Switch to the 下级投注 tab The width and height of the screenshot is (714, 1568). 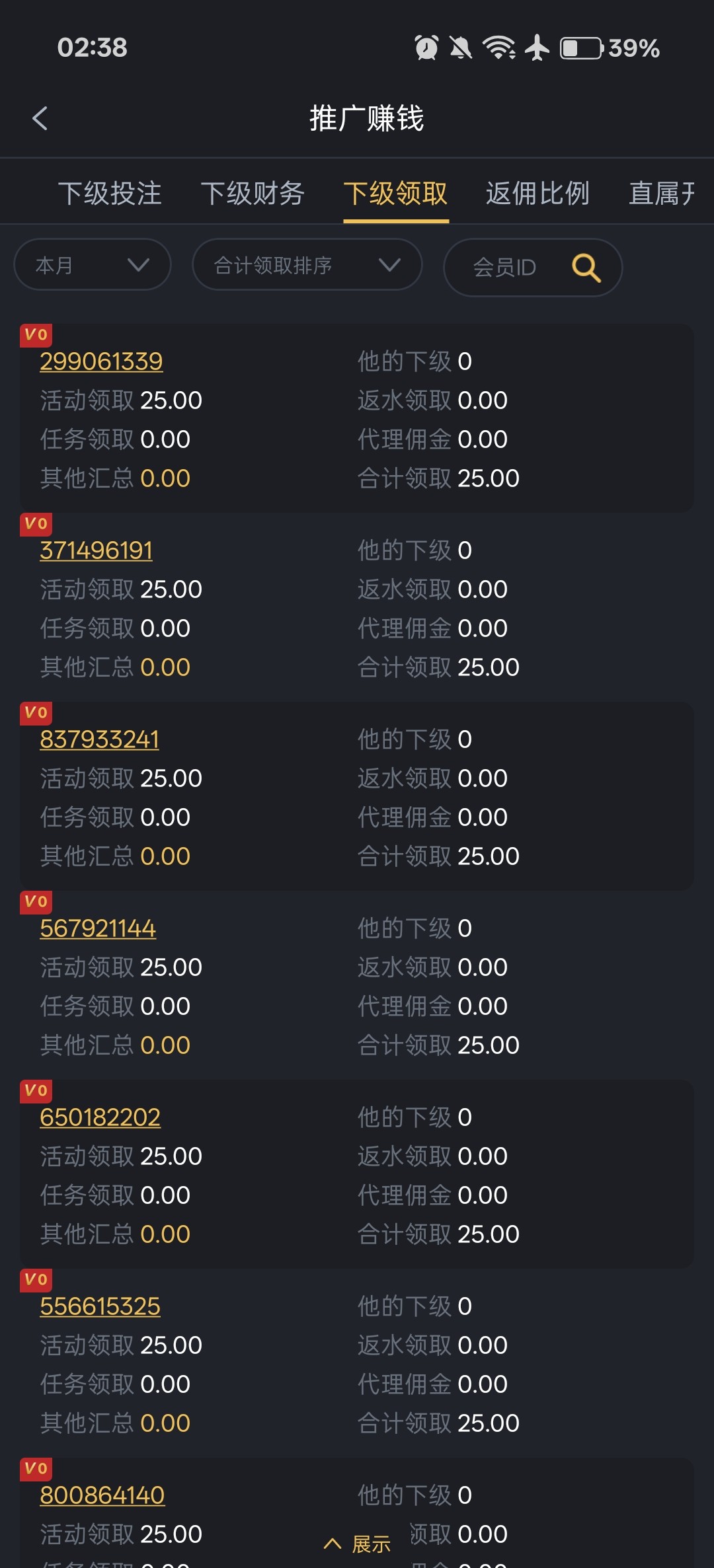(x=110, y=194)
